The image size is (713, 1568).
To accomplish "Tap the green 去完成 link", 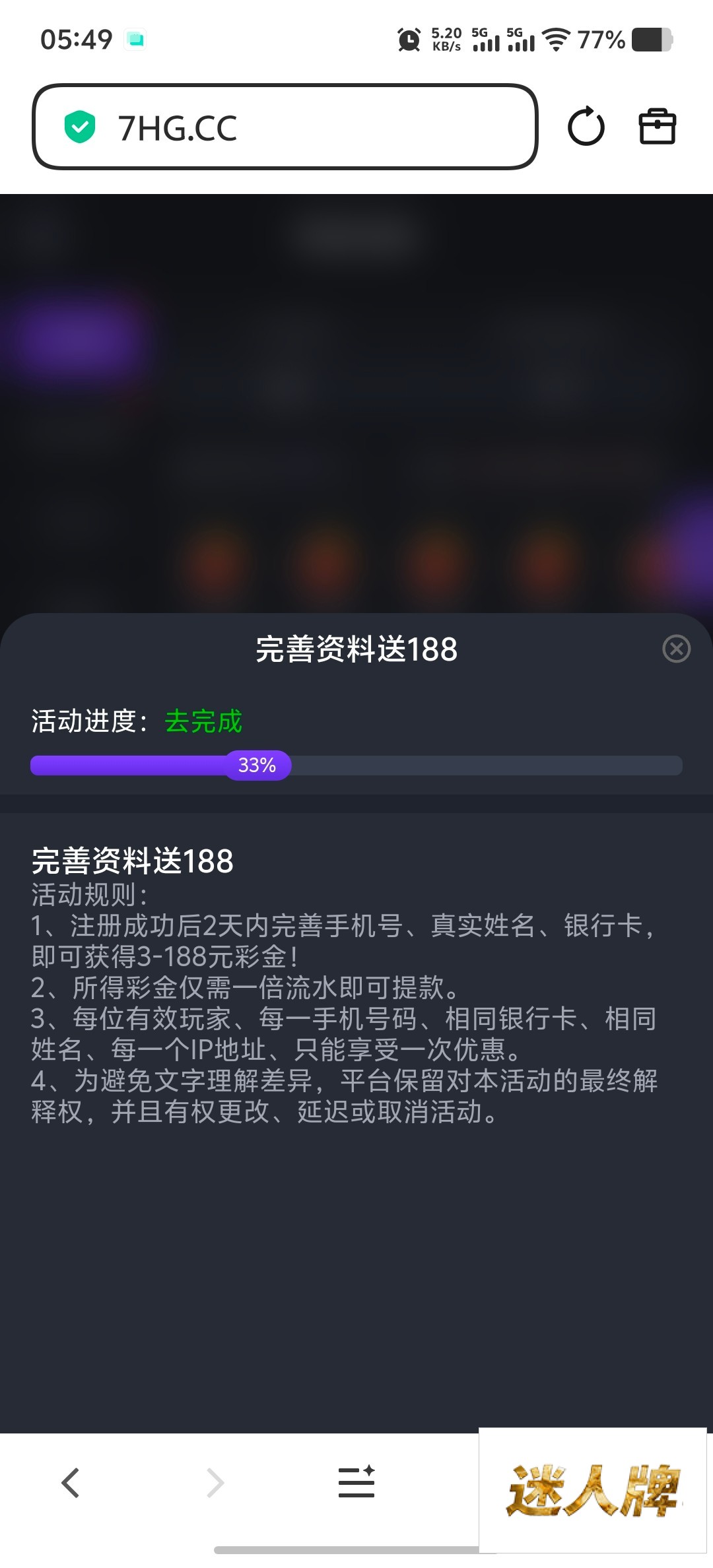I will click(203, 721).
